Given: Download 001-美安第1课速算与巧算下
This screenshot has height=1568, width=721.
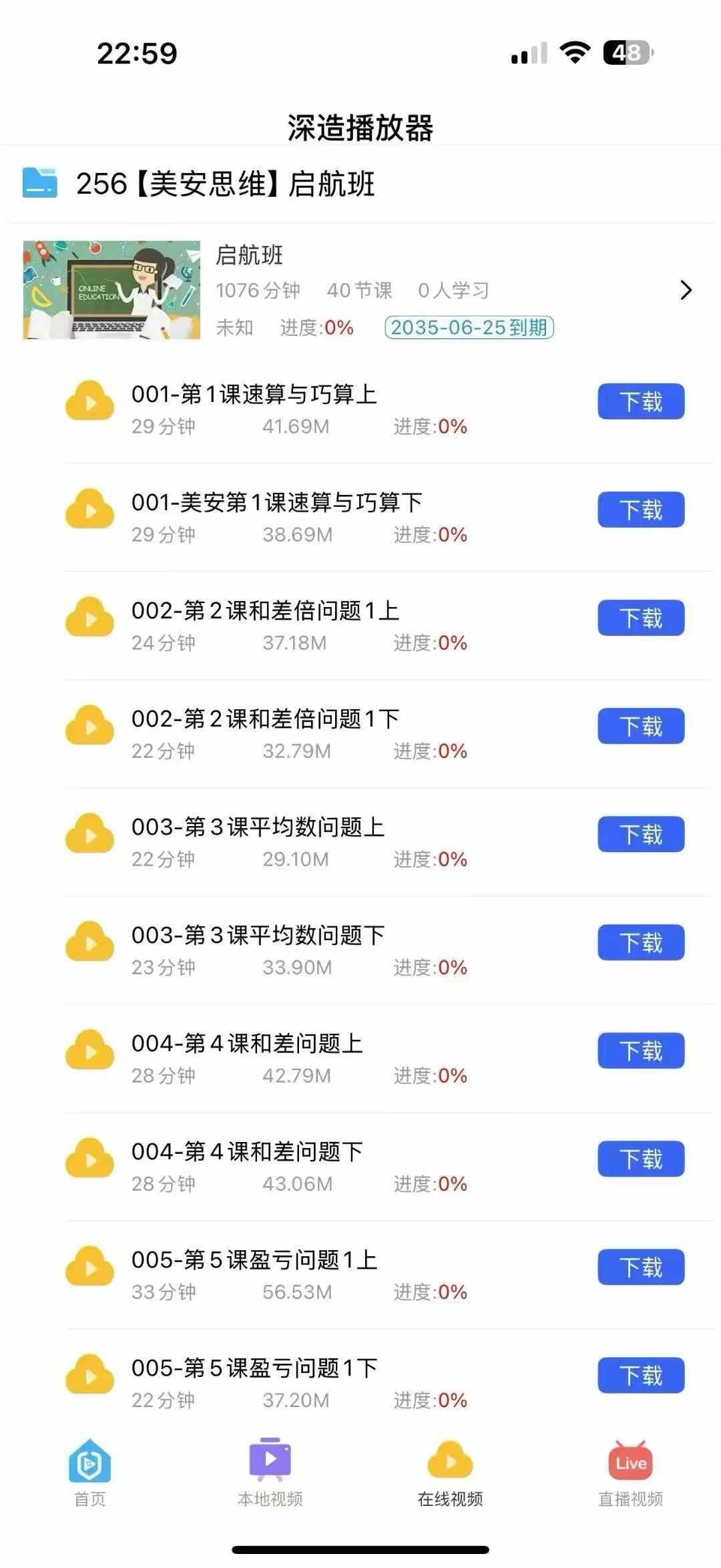Looking at the screenshot, I should [x=641, y=510].
